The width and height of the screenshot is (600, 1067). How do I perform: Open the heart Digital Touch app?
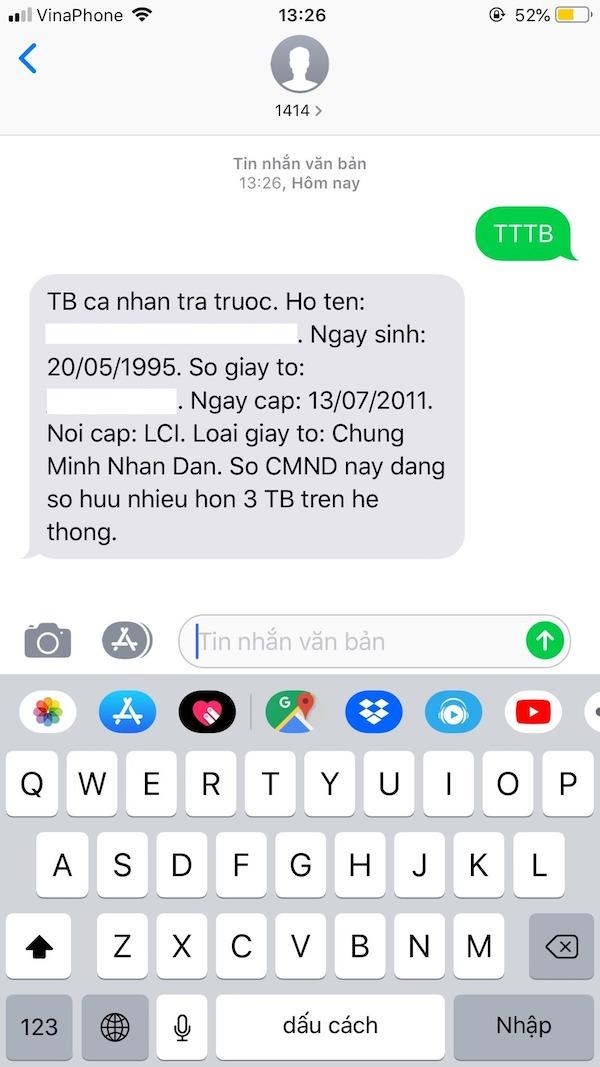[x=207, y=712]
